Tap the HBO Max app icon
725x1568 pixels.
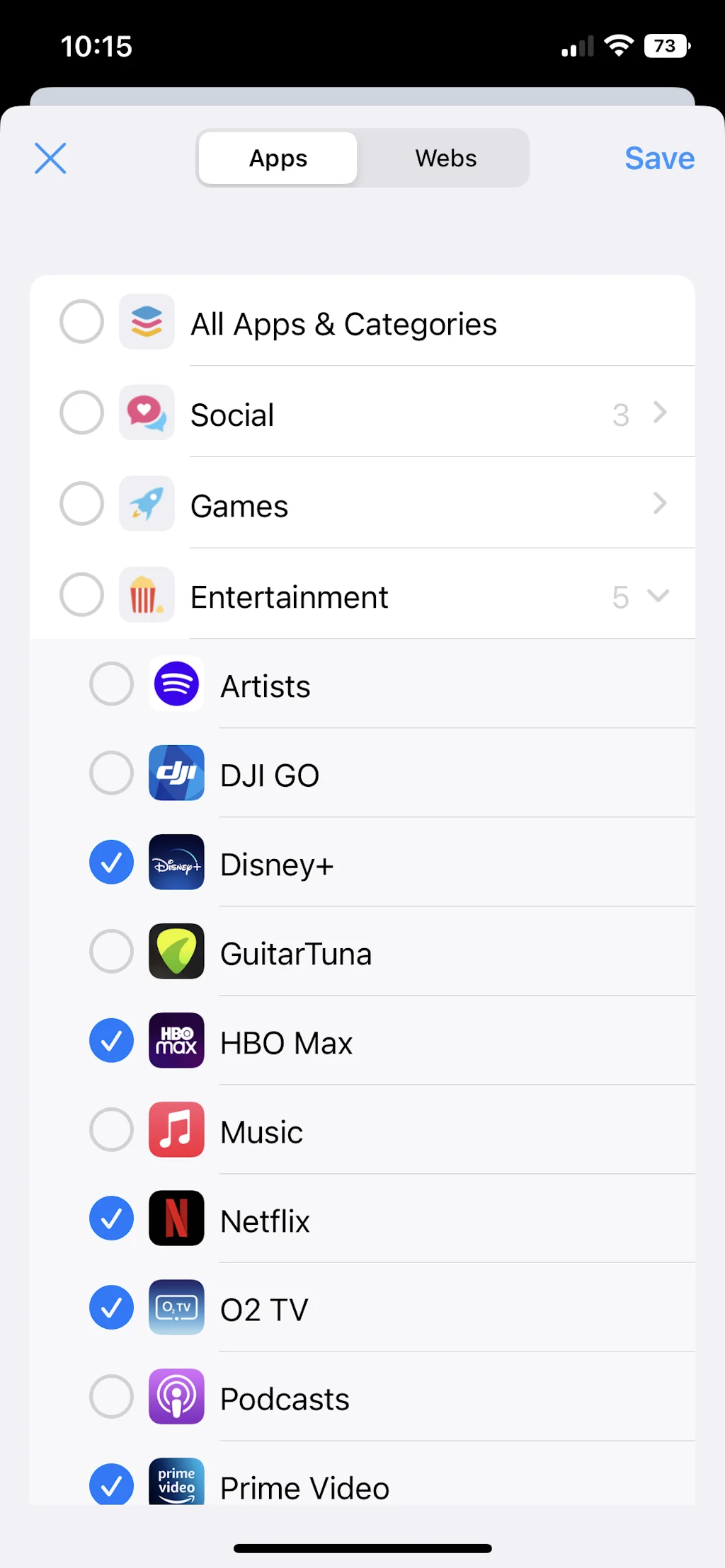click(176, 1041)
